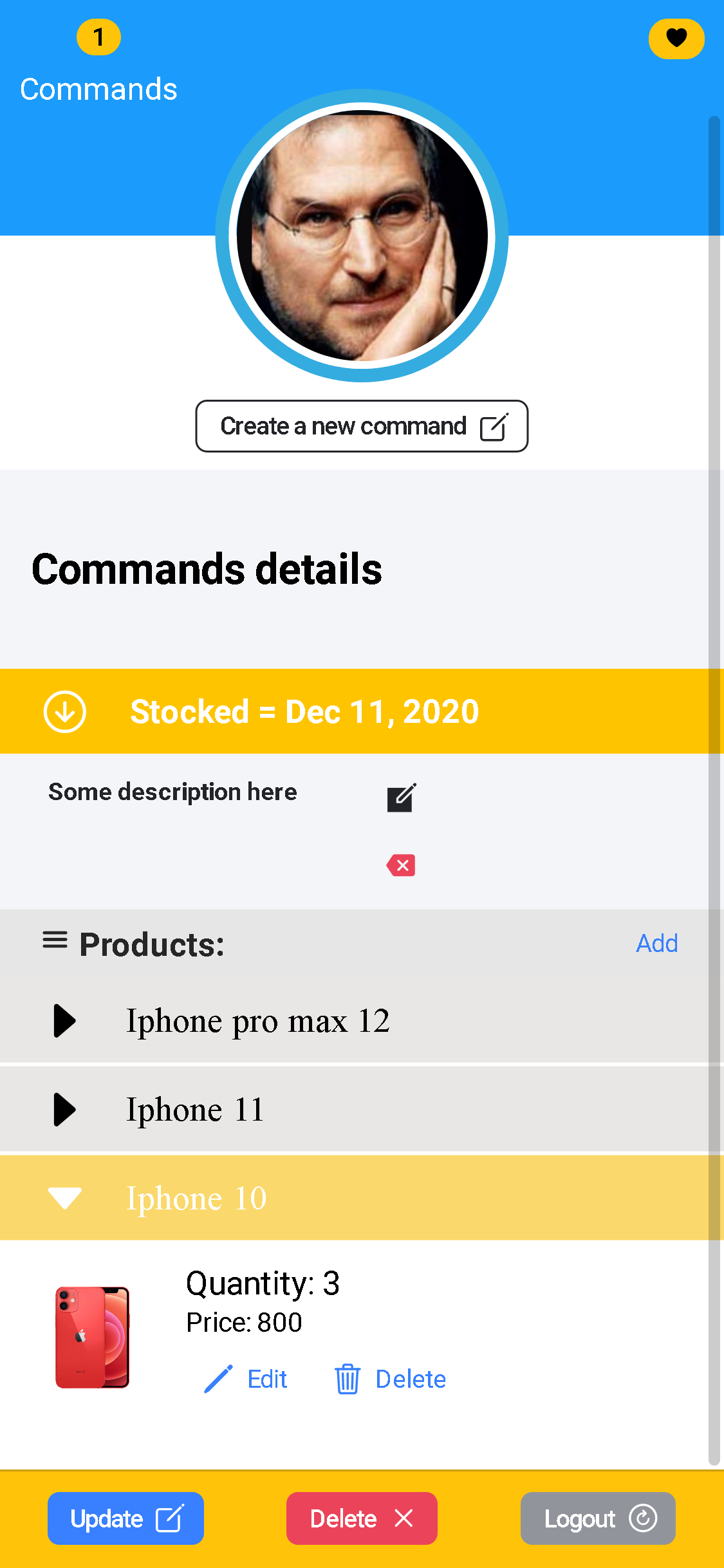Image resolution: width=724 pixels, height=1568 pixels.
Task: Expand Iphone pro max 12 row
Action: (64, 1021)
